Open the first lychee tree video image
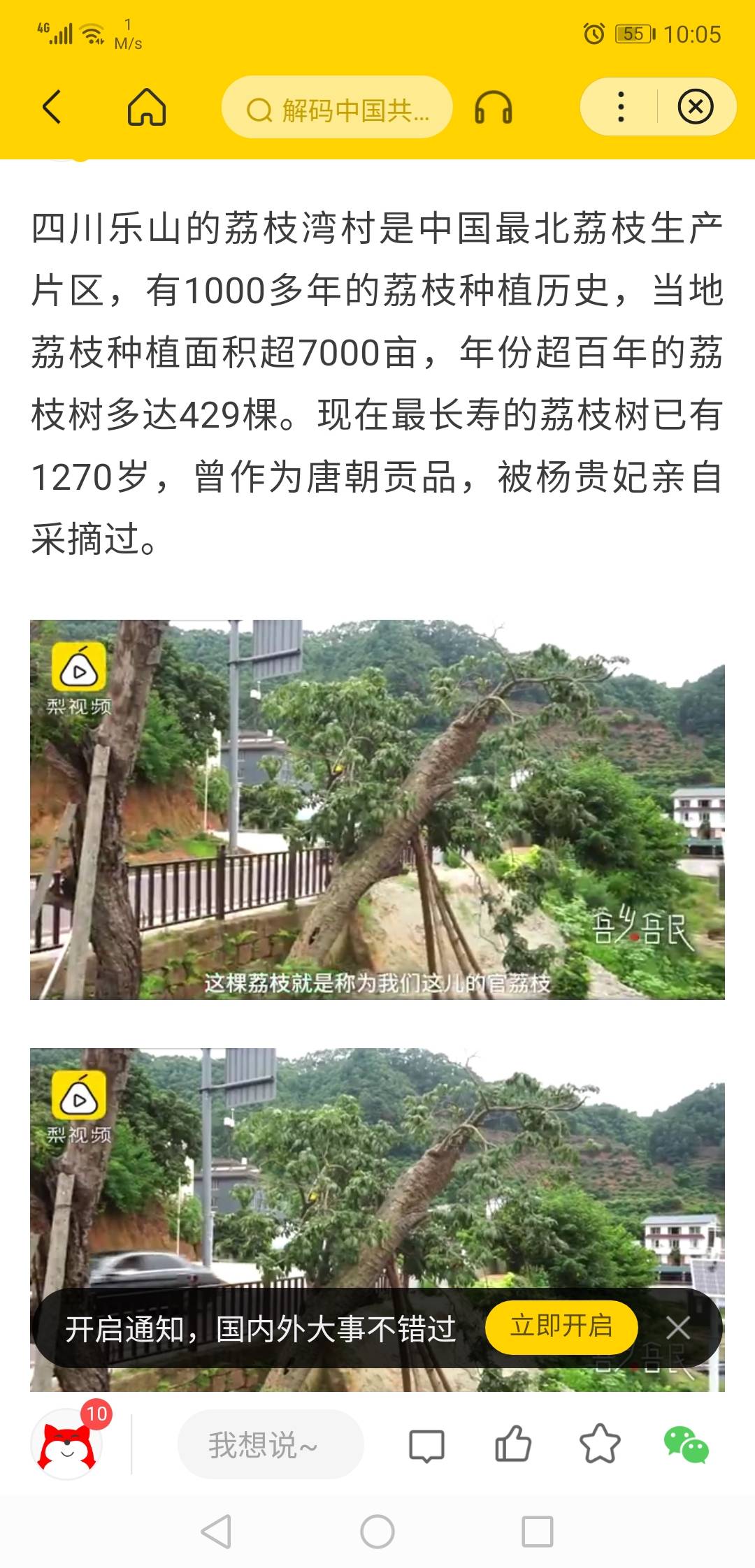The image size is (755, 1568). (377, 809)
